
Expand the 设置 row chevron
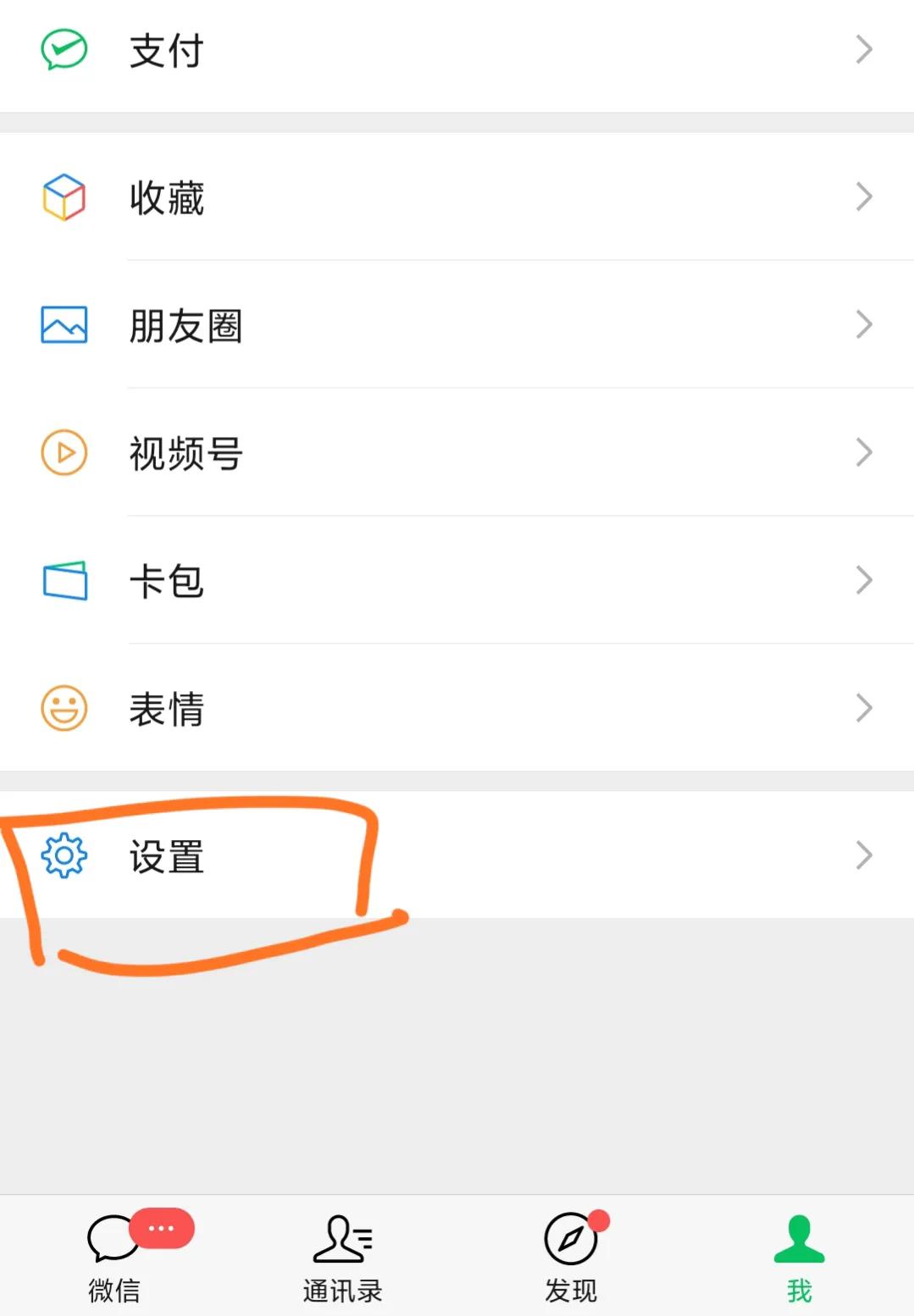pyautogui.click(x=864, y=855)
